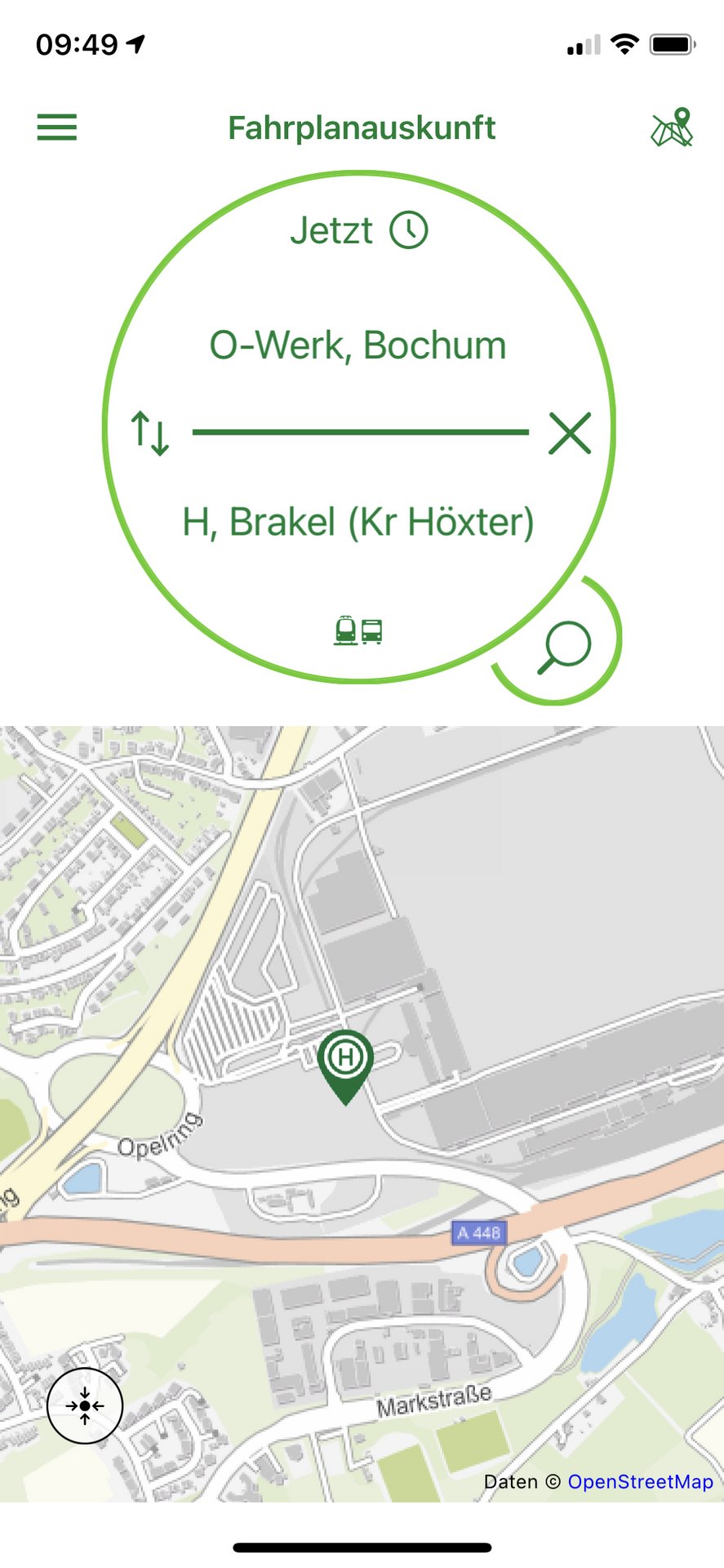Open the hamburger menu
Viewport: 724px width, 1568px height.
[x=57, y=127]
